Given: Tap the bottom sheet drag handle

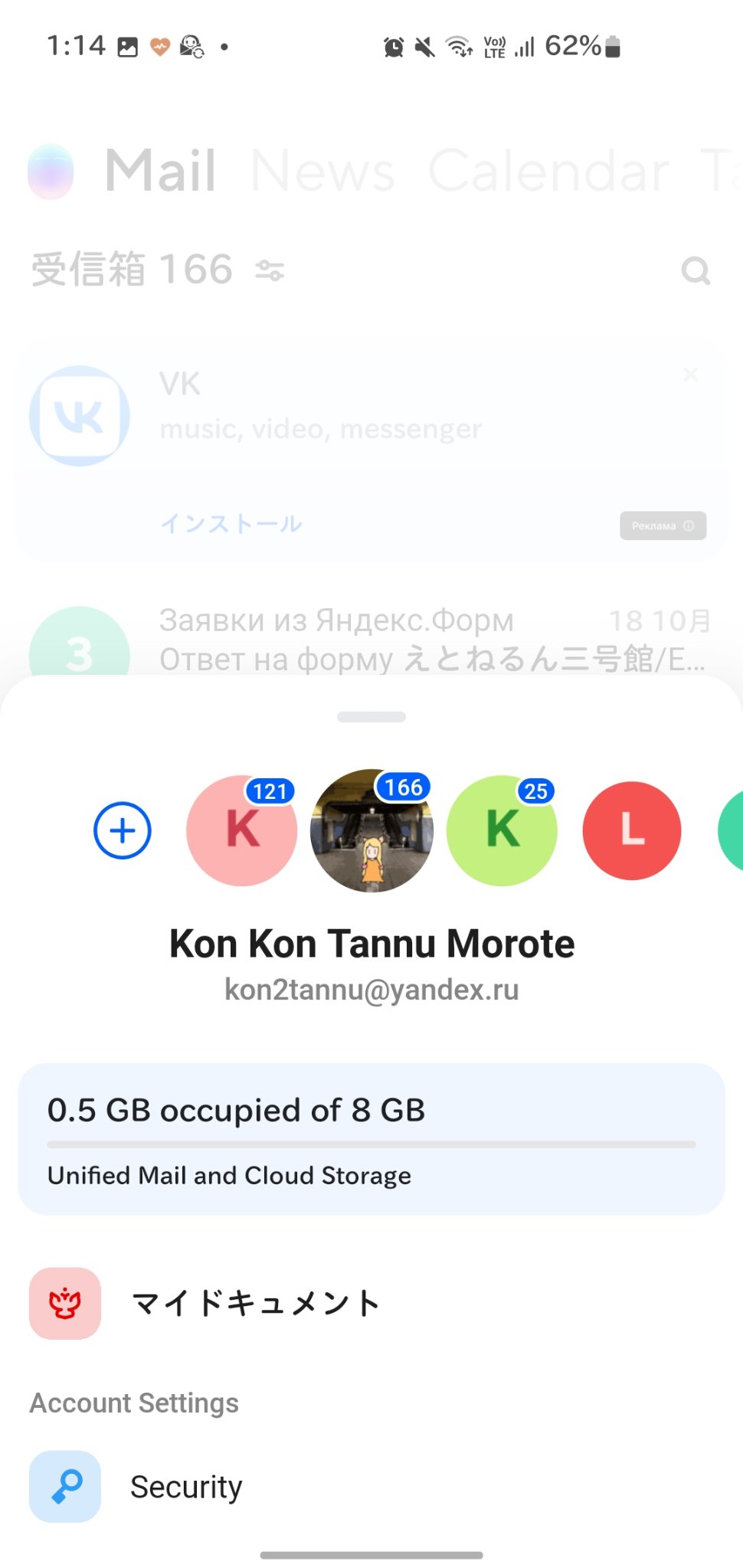Looking at the screenshot, I should (371, 717).
